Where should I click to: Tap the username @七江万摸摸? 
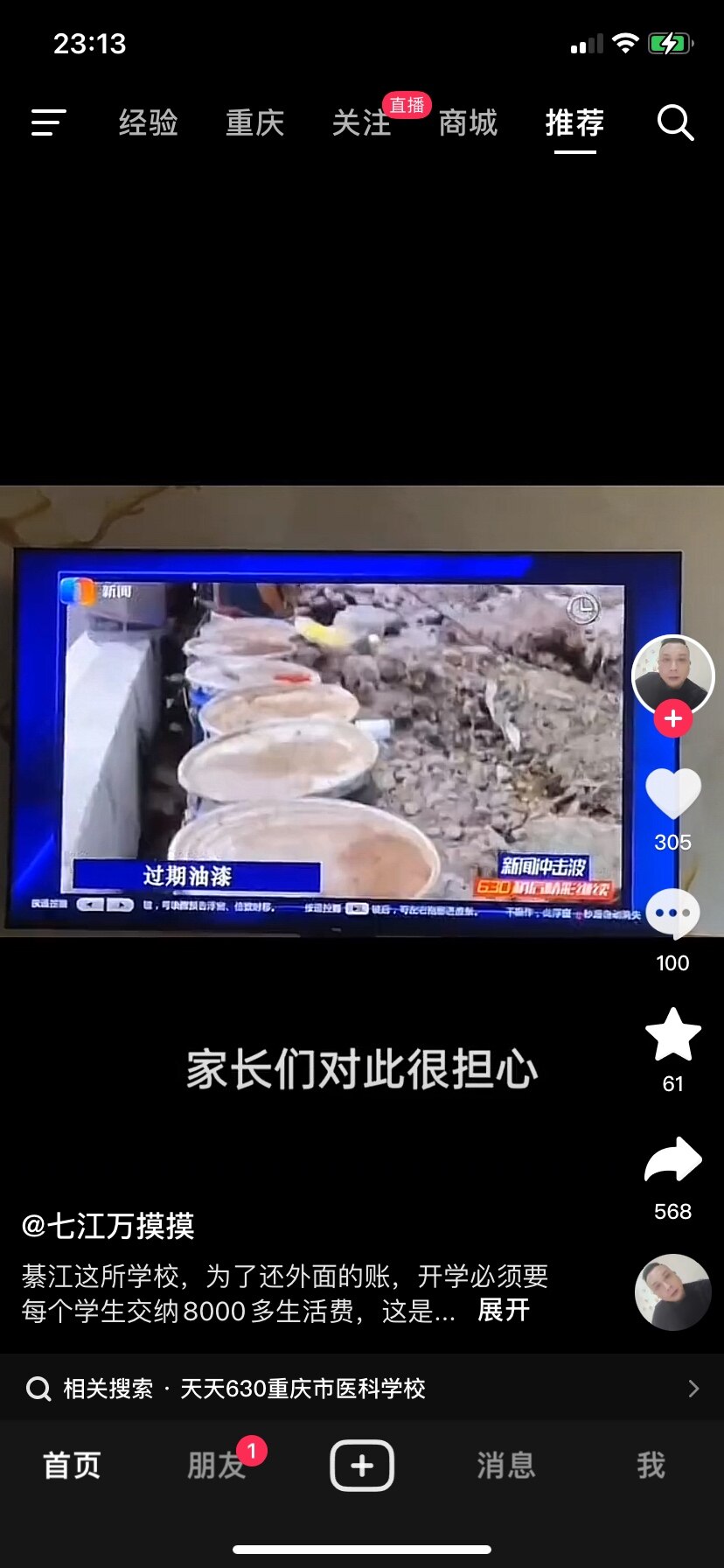[108, 1226]
